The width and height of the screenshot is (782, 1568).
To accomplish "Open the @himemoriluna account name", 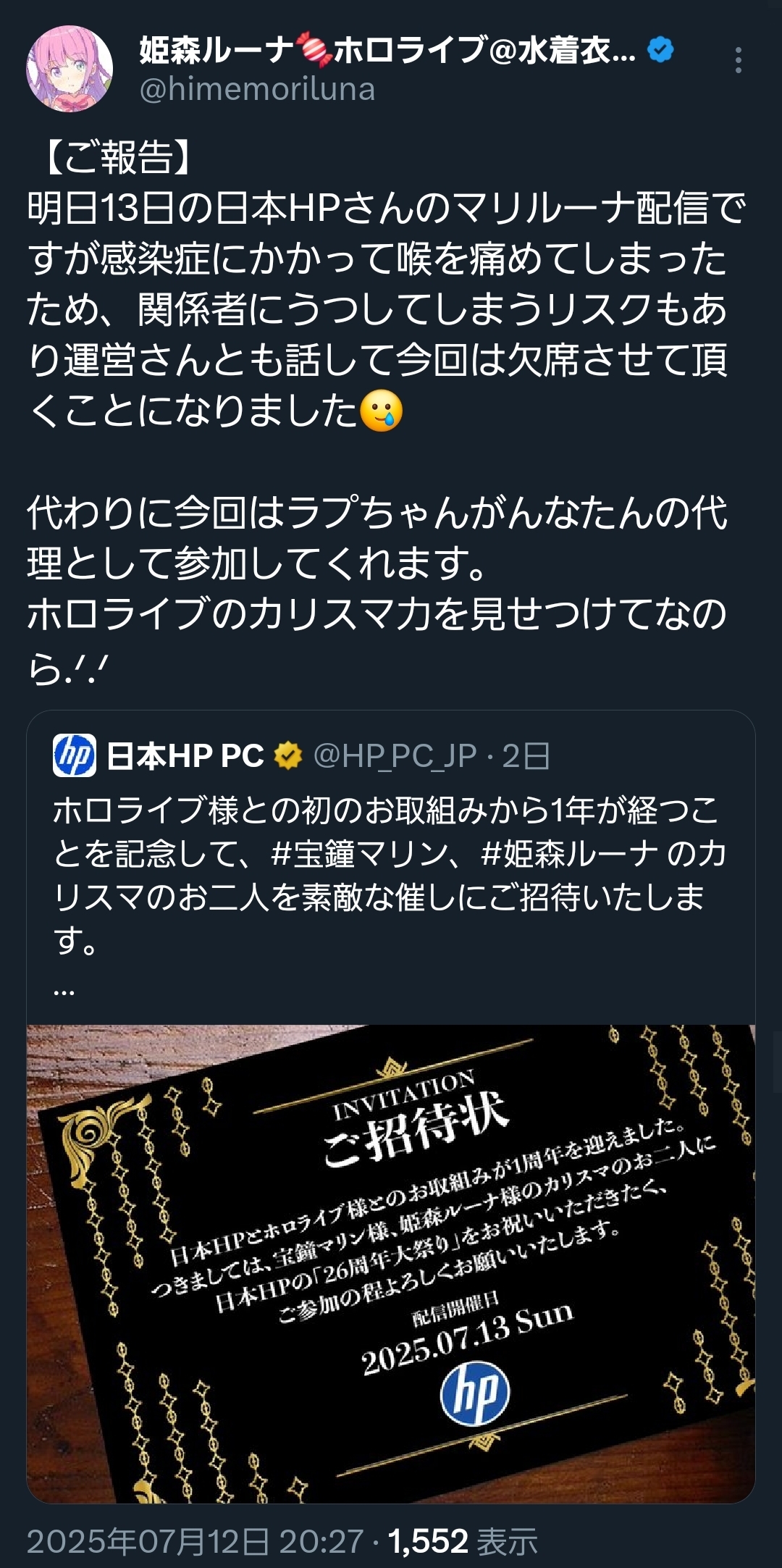I will [x=257, y=90].
